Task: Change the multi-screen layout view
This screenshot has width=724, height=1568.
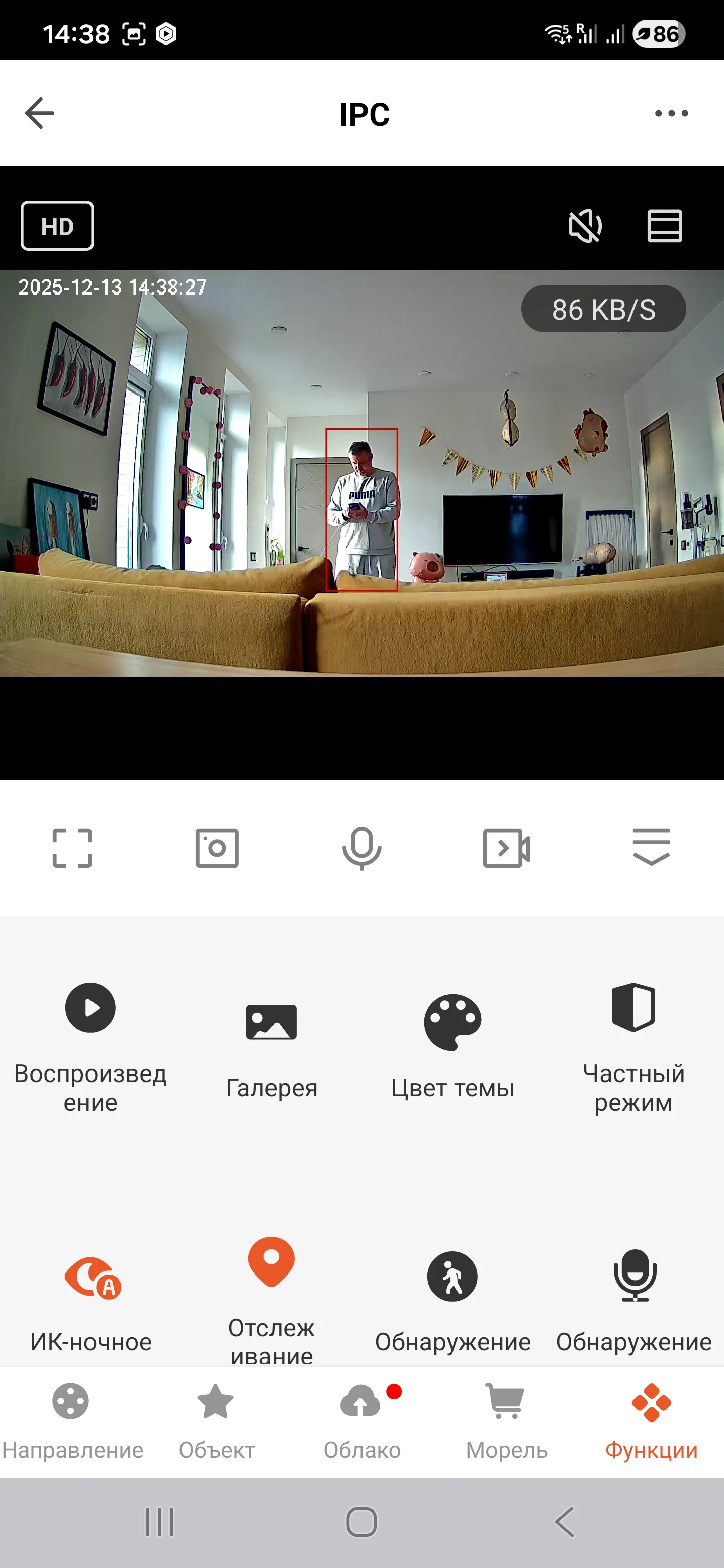Action: (x=664, y=226)
